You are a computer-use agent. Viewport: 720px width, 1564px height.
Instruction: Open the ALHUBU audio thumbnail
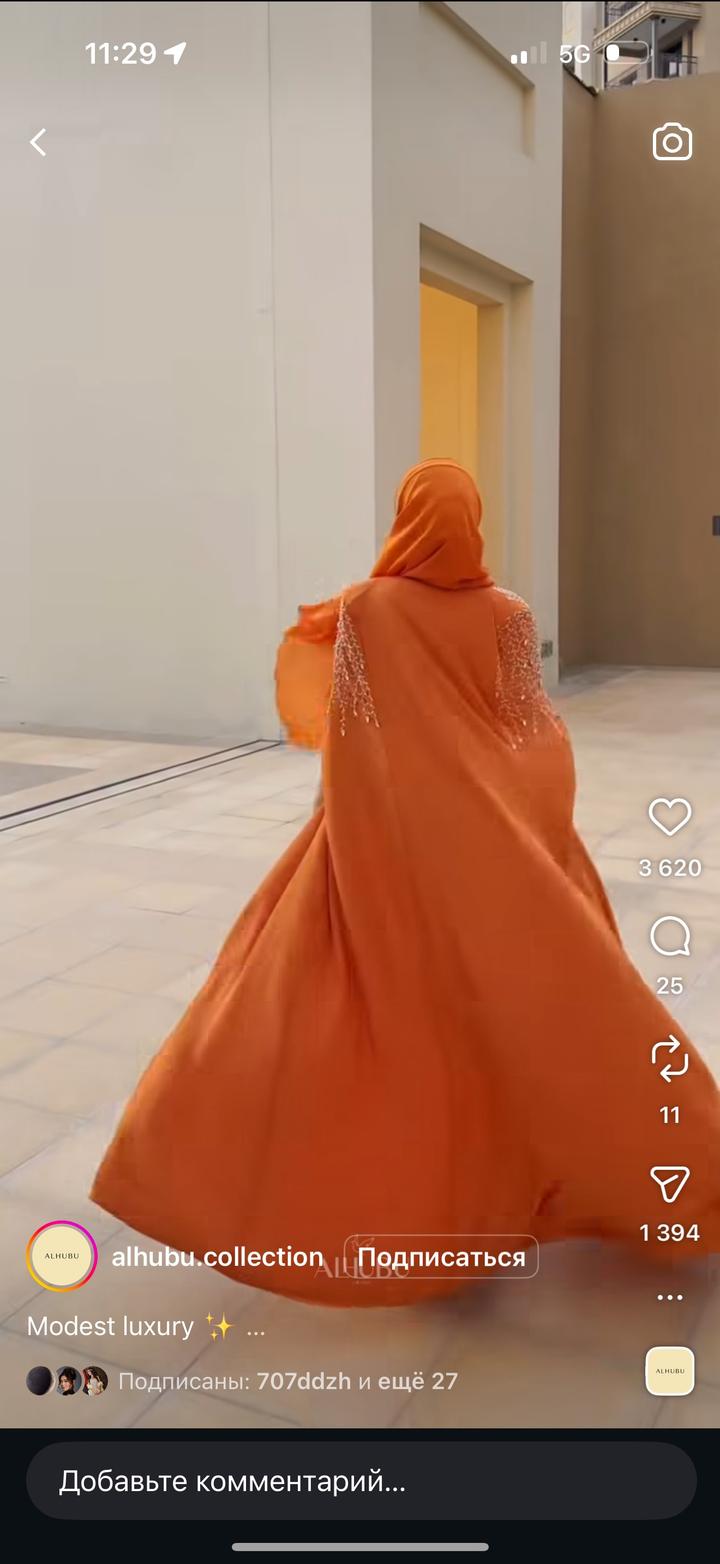click(x=669, y=1371)
